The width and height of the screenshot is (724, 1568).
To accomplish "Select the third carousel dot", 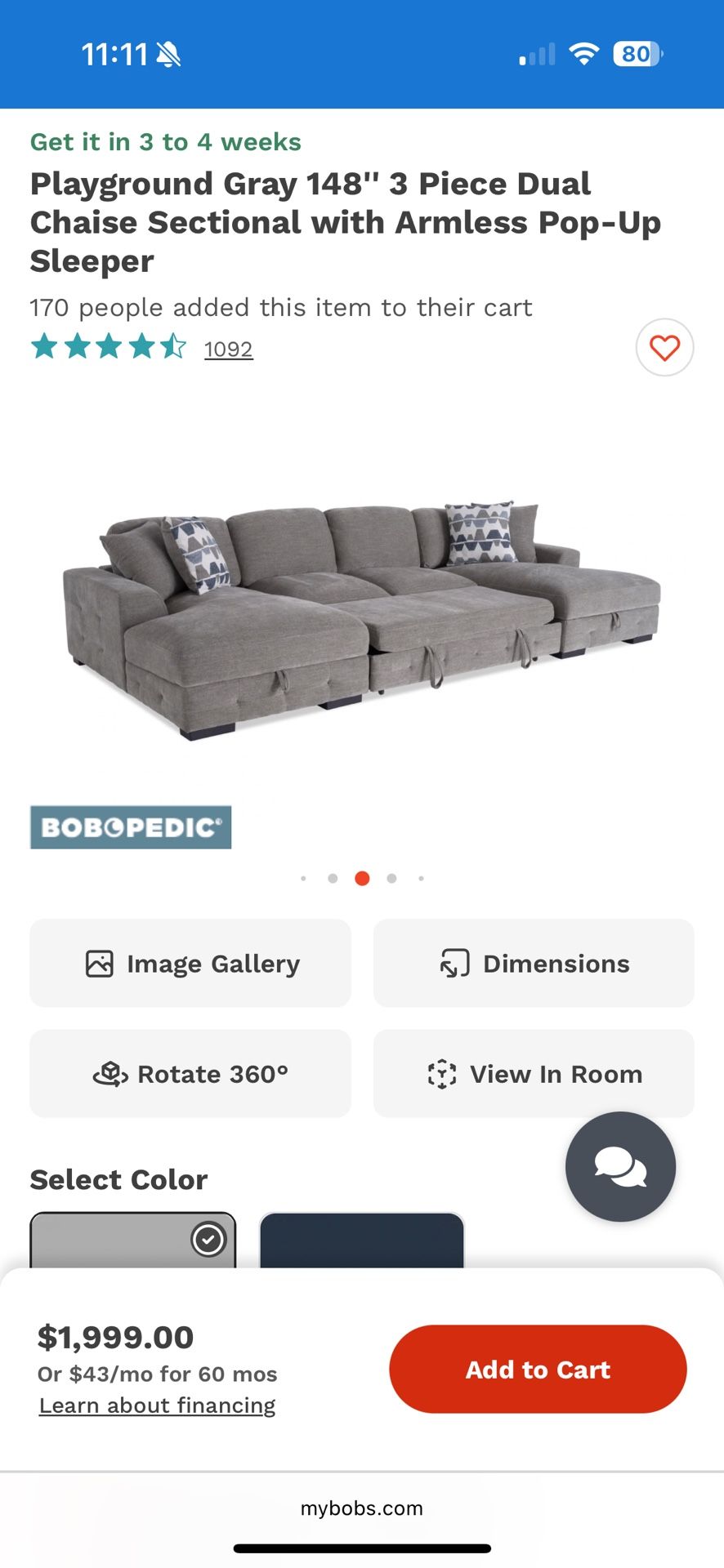I will pyautogui.click(x=362, y=878).
